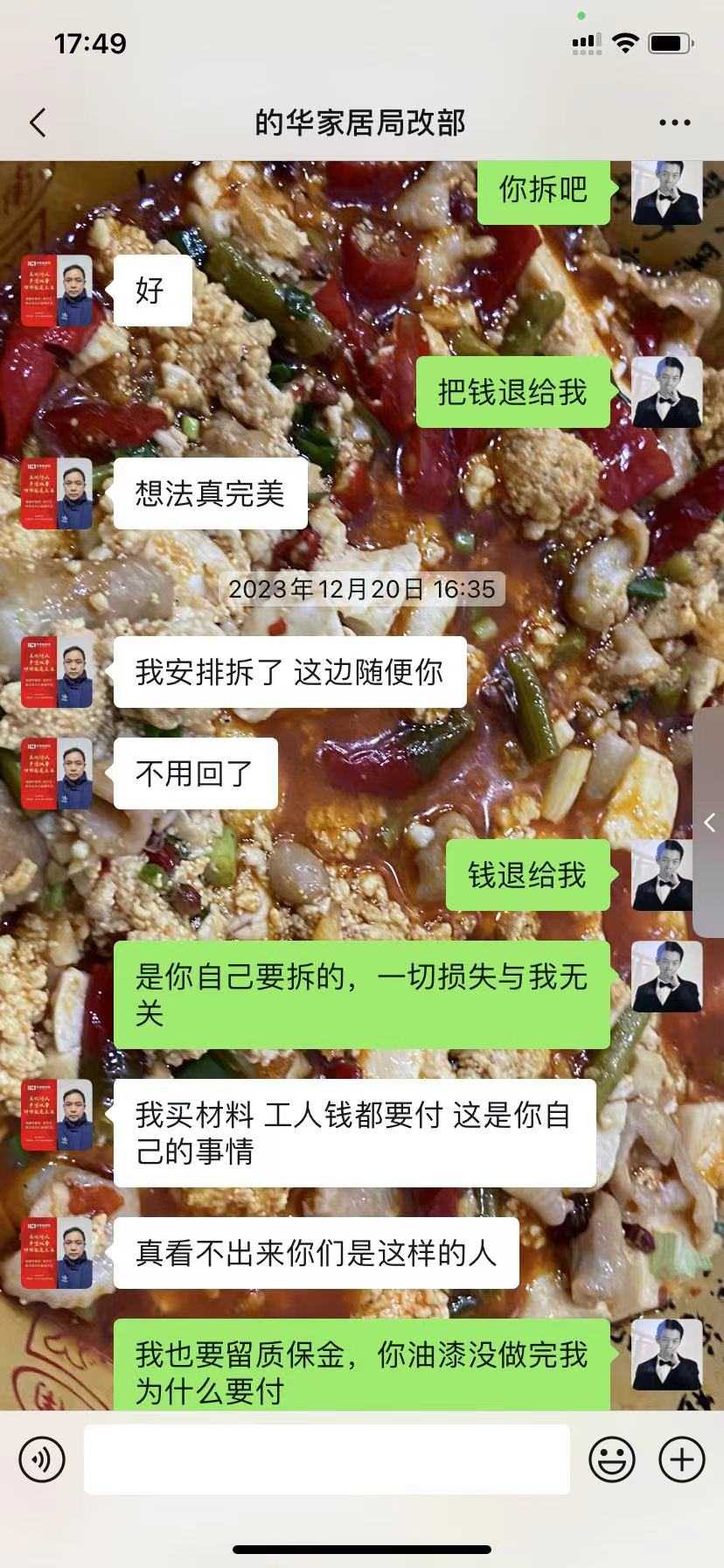Image resolution: width=724 pixels, height=1568 pixels.
Task: Focus the message text field
Action: click(x=326, y=1459)
